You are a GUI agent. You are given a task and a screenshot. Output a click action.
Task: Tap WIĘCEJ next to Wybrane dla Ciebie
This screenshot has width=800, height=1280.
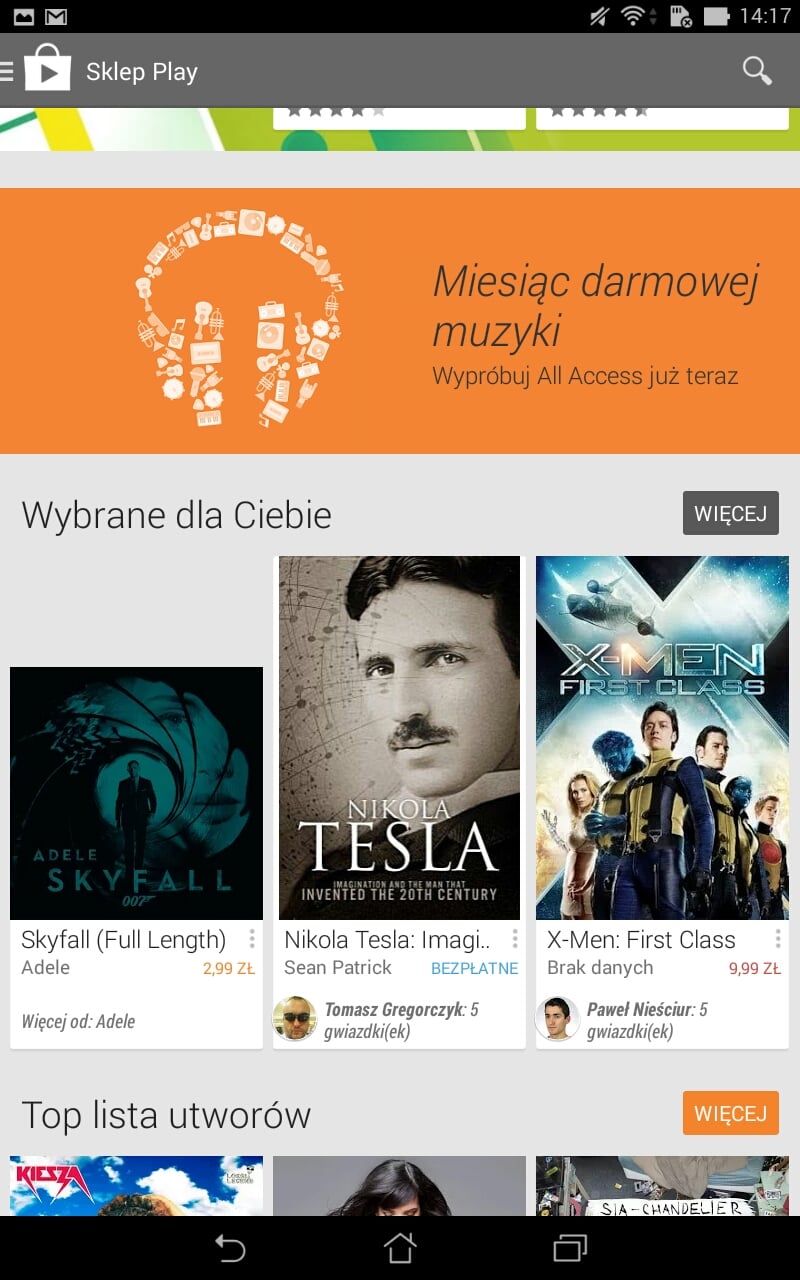pyautogui.click(x=730, y=514)
